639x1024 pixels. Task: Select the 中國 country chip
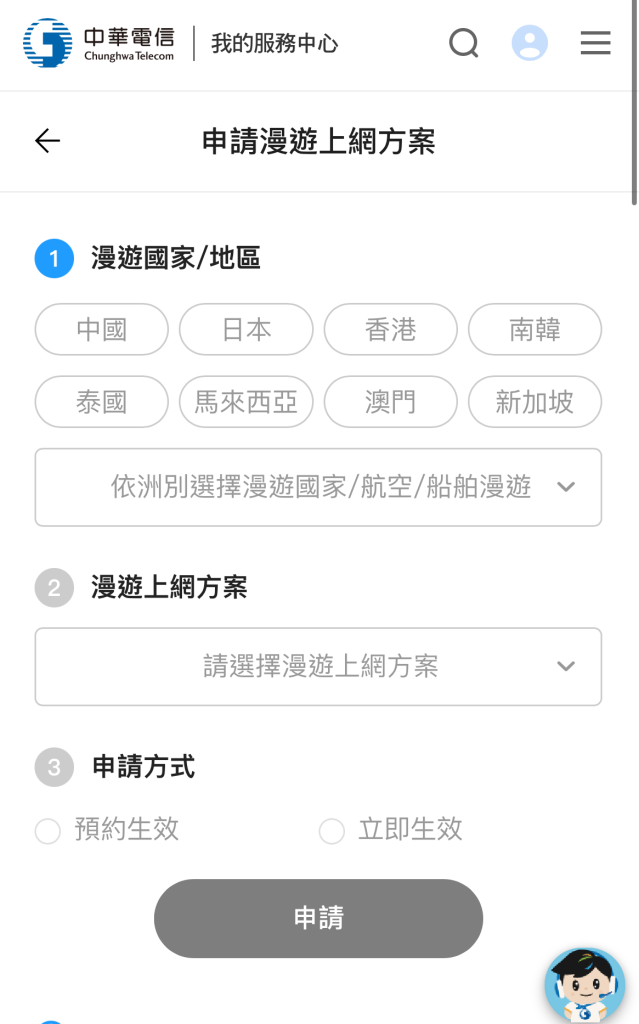[x=101, y=329]
